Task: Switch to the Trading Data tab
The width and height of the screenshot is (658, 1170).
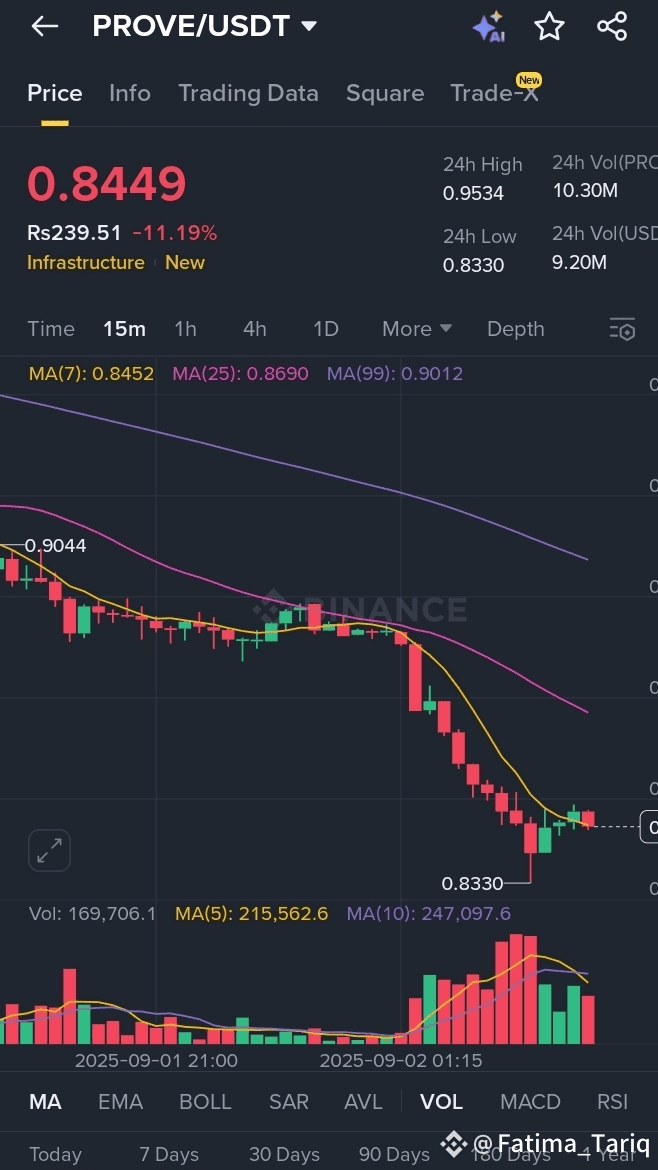Action: (x=248, y=93)
